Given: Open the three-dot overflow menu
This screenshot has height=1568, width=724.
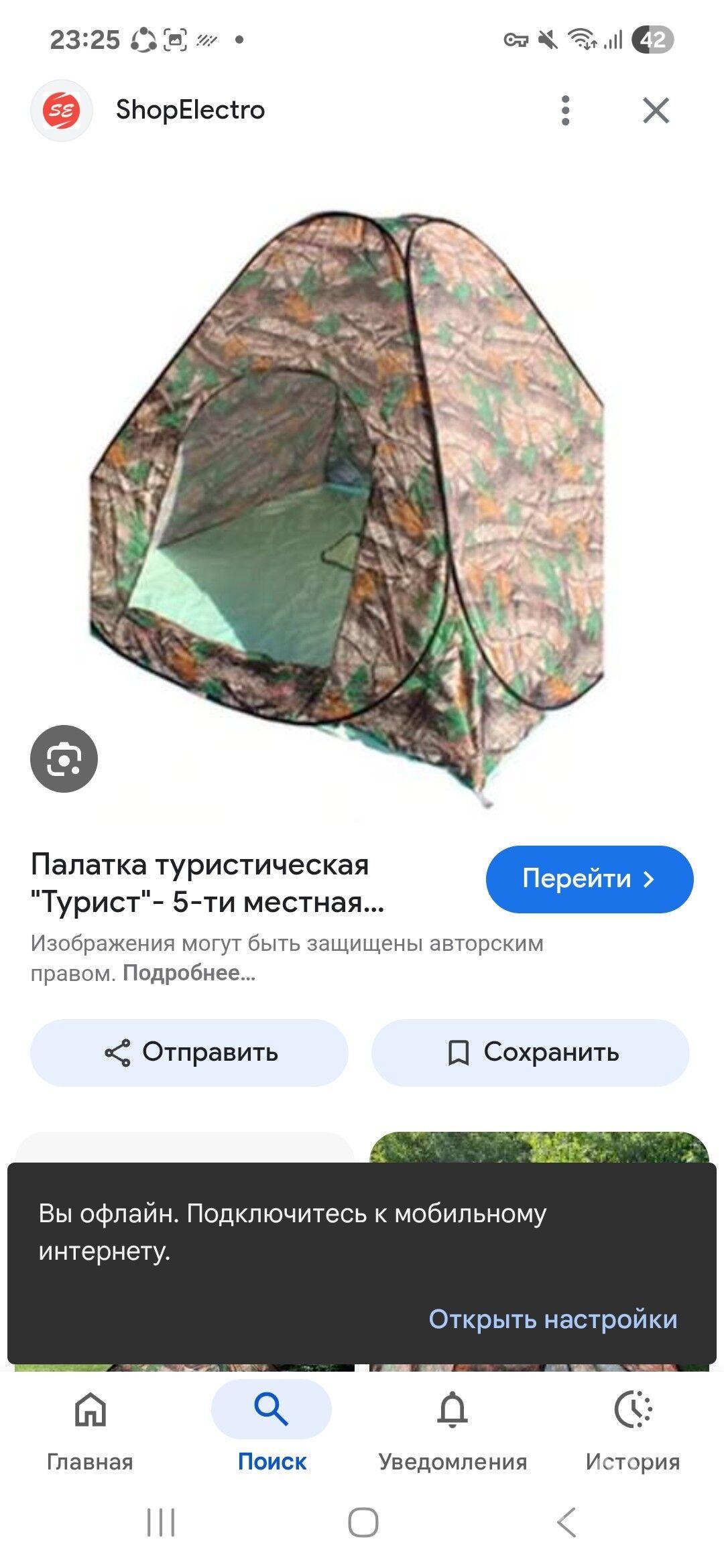Looking at the screenshot, I should [x=565, y=111].
